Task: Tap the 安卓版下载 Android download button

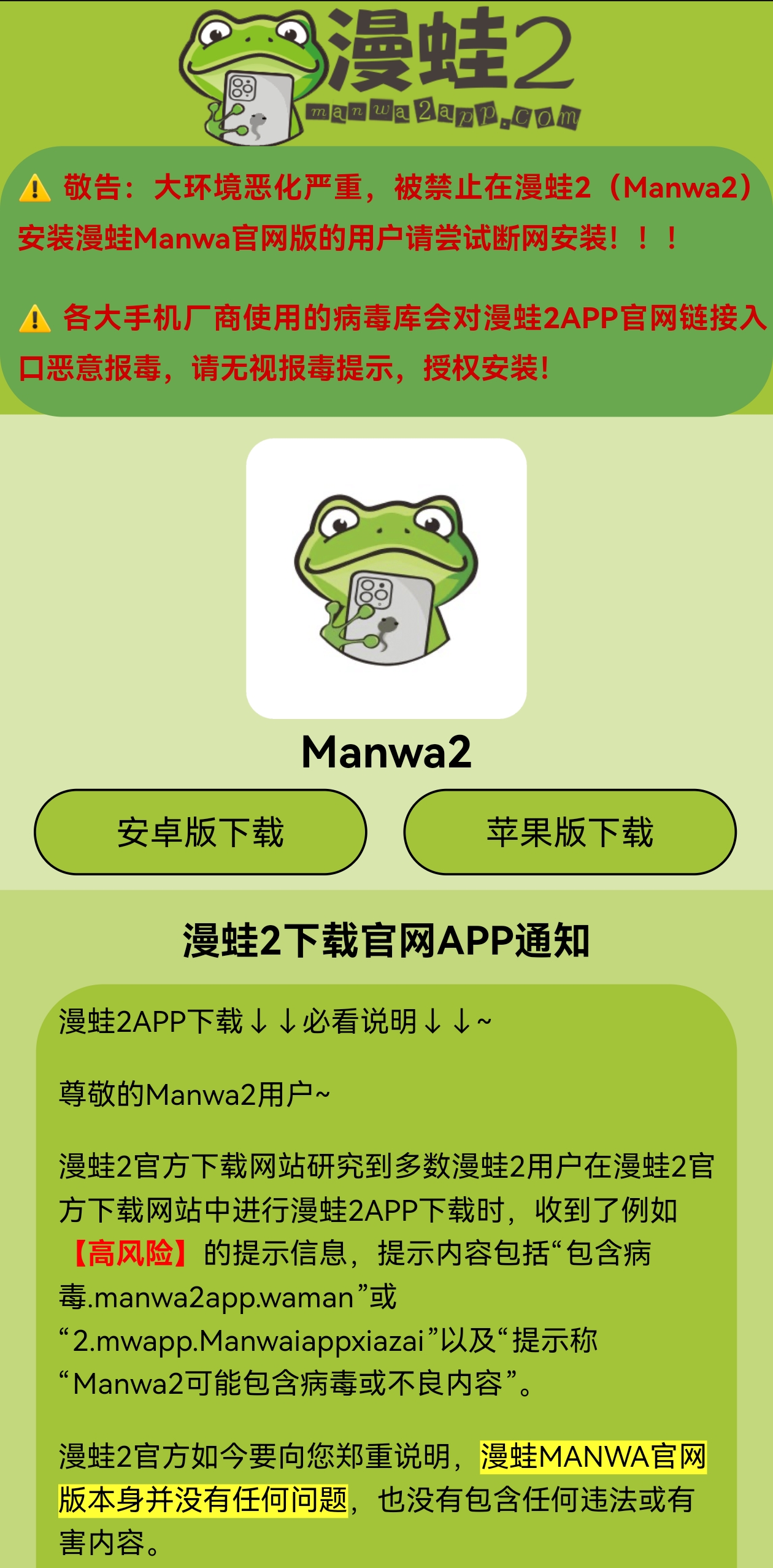Action: 201,832
